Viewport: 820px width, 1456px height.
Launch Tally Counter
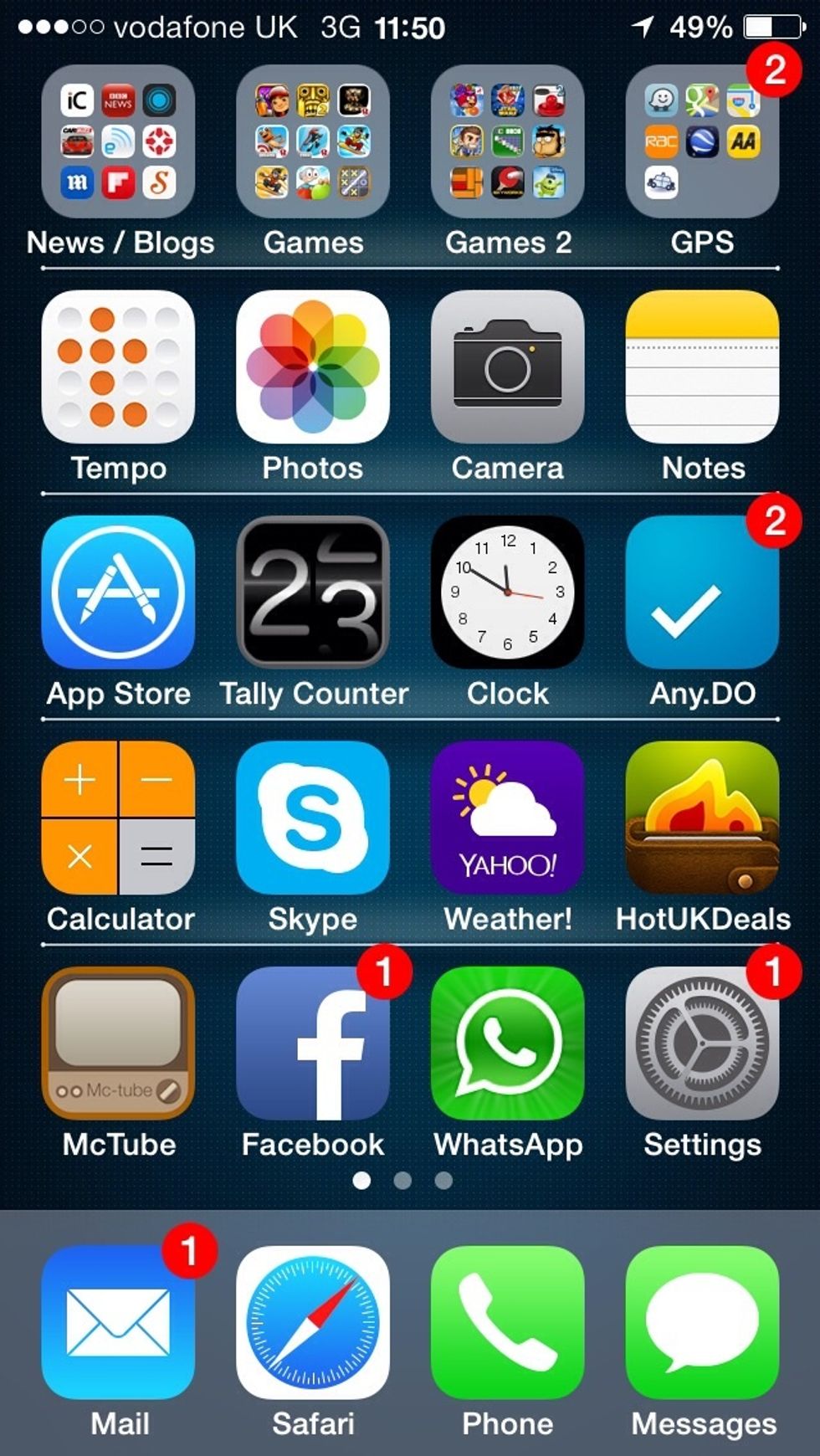tap(313, 592)
